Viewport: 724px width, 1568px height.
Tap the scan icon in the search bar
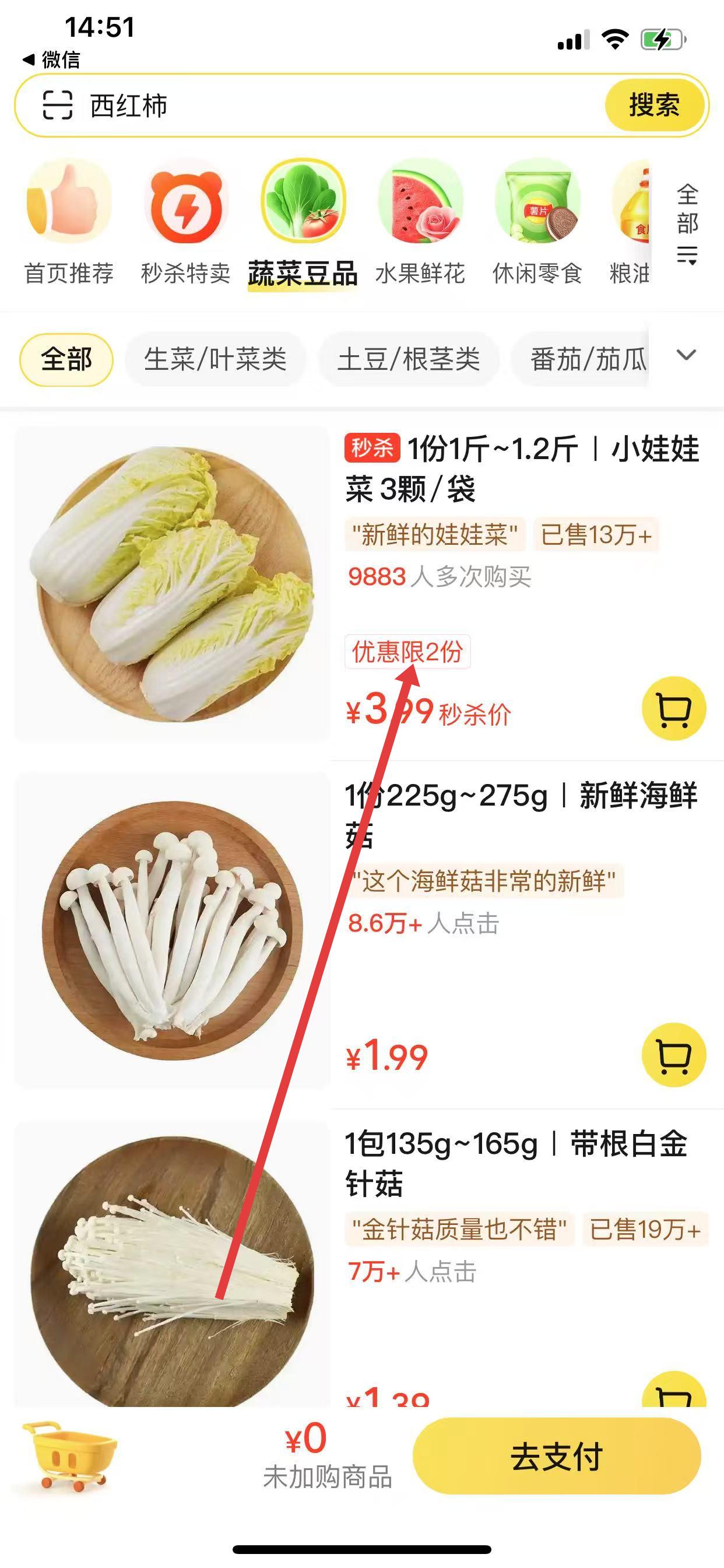click(58, 106)
